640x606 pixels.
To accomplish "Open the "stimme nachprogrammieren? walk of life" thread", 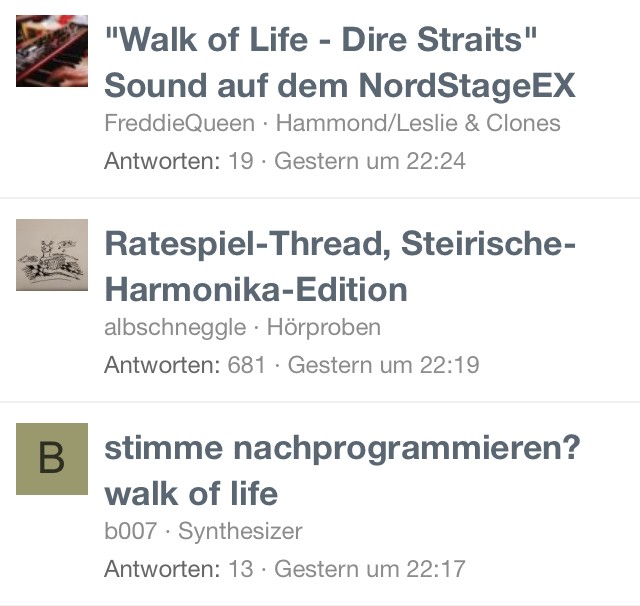I will pyautogui.click(x=342, y=470).
